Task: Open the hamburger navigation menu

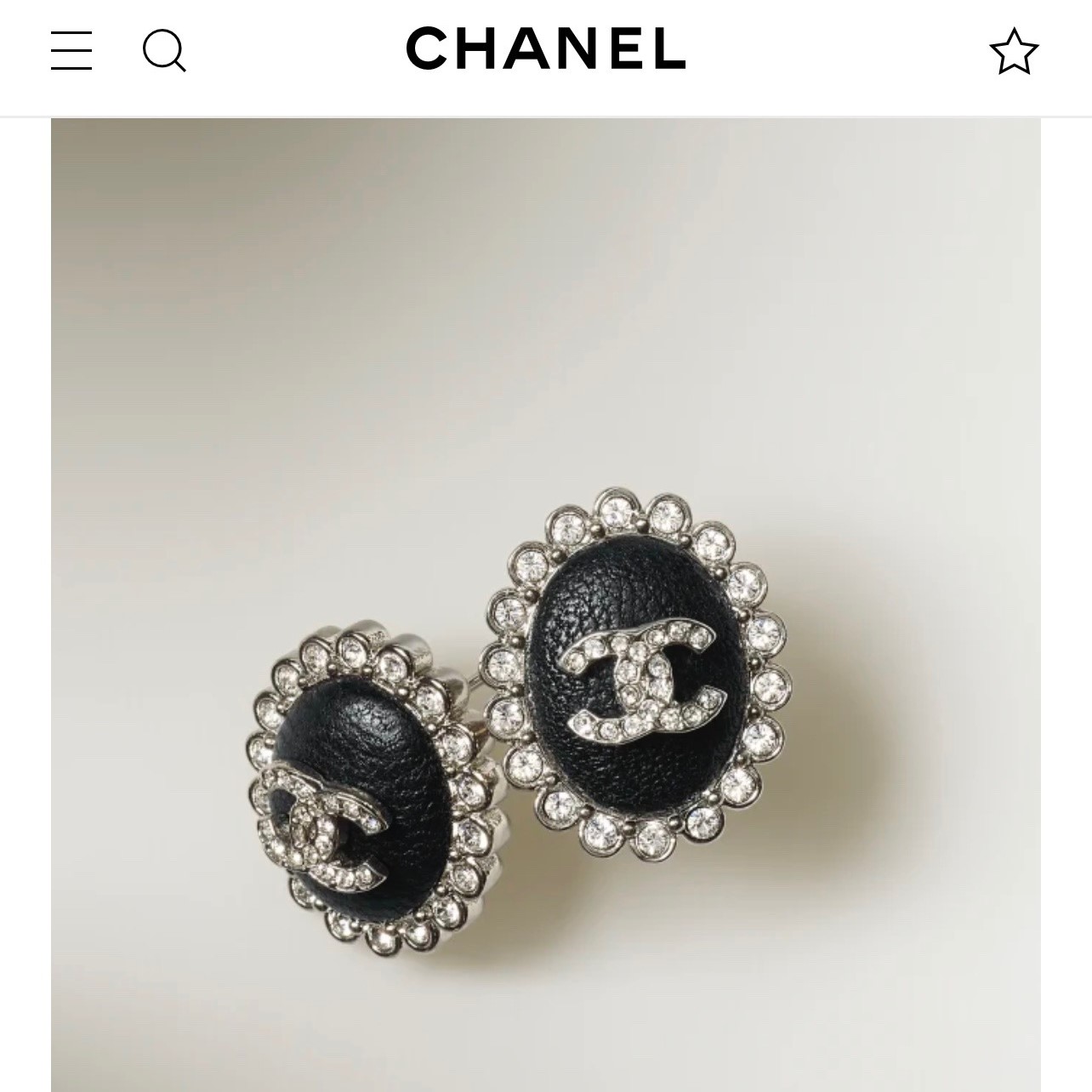Action: pyautogui.click(x=71, y=50)
